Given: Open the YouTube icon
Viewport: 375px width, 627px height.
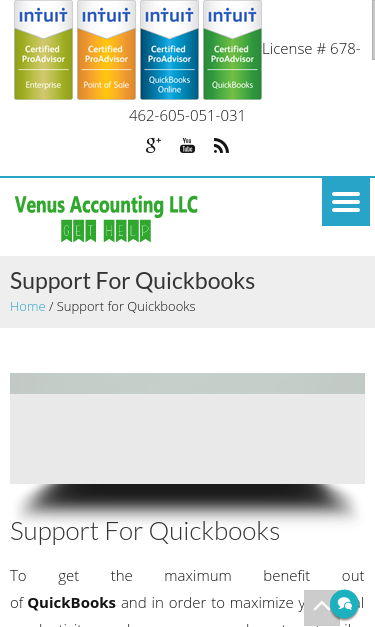Looking at the screenshot, I should (187, 146).
